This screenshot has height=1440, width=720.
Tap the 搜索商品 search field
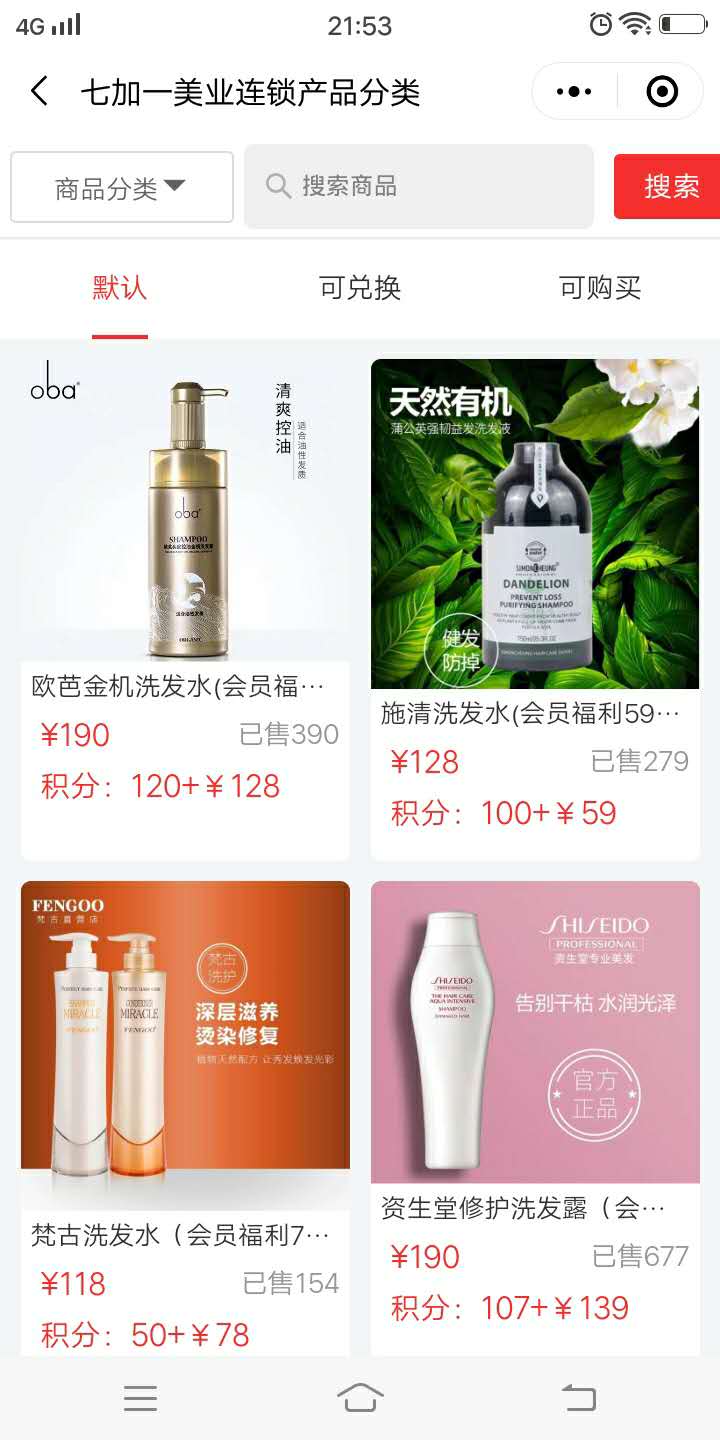pyautogui.click(x=420, y=186)
